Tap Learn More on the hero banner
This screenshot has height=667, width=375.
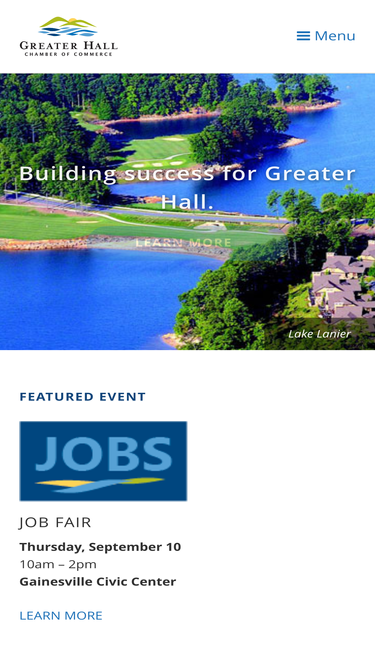[x=183, y=242]
